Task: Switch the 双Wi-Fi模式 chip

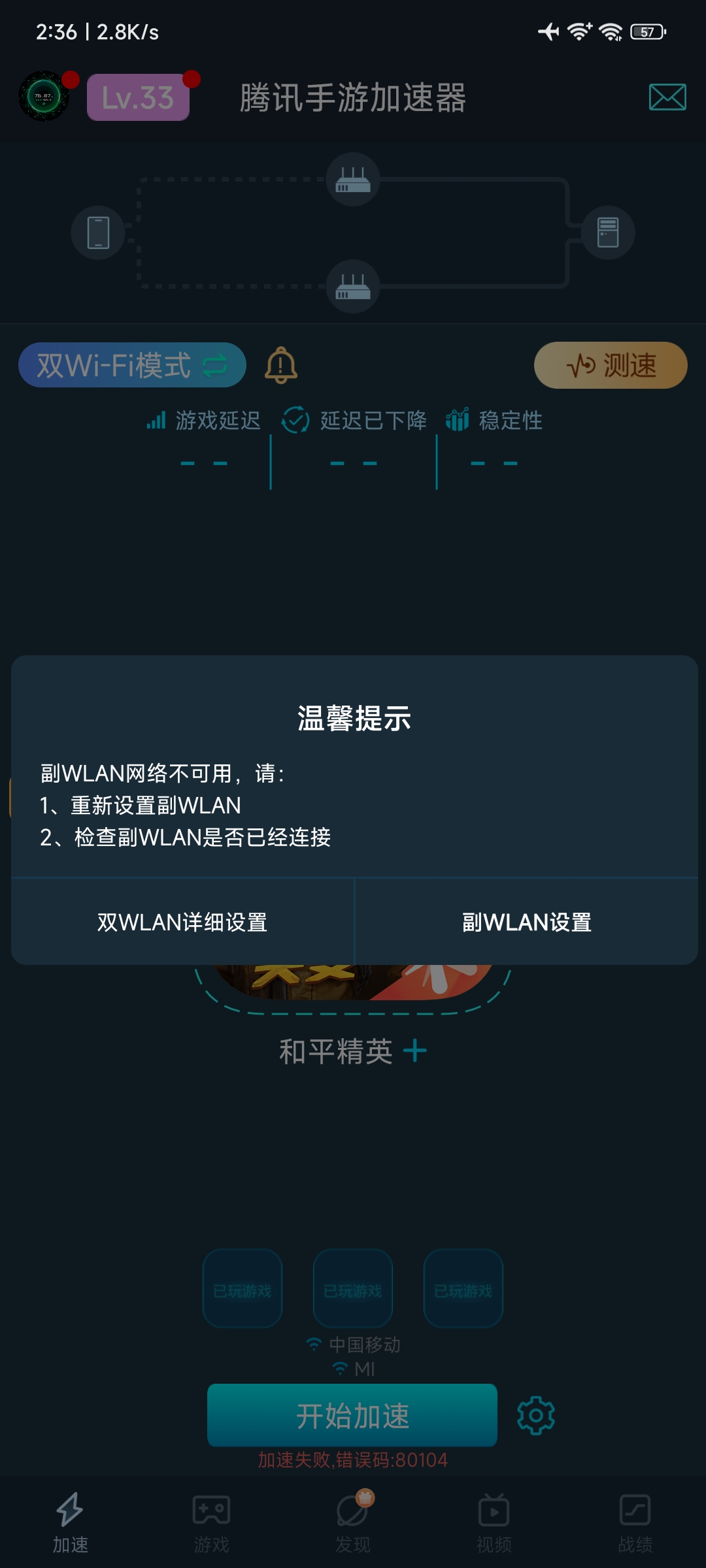Action: click(x=132, y=365)
